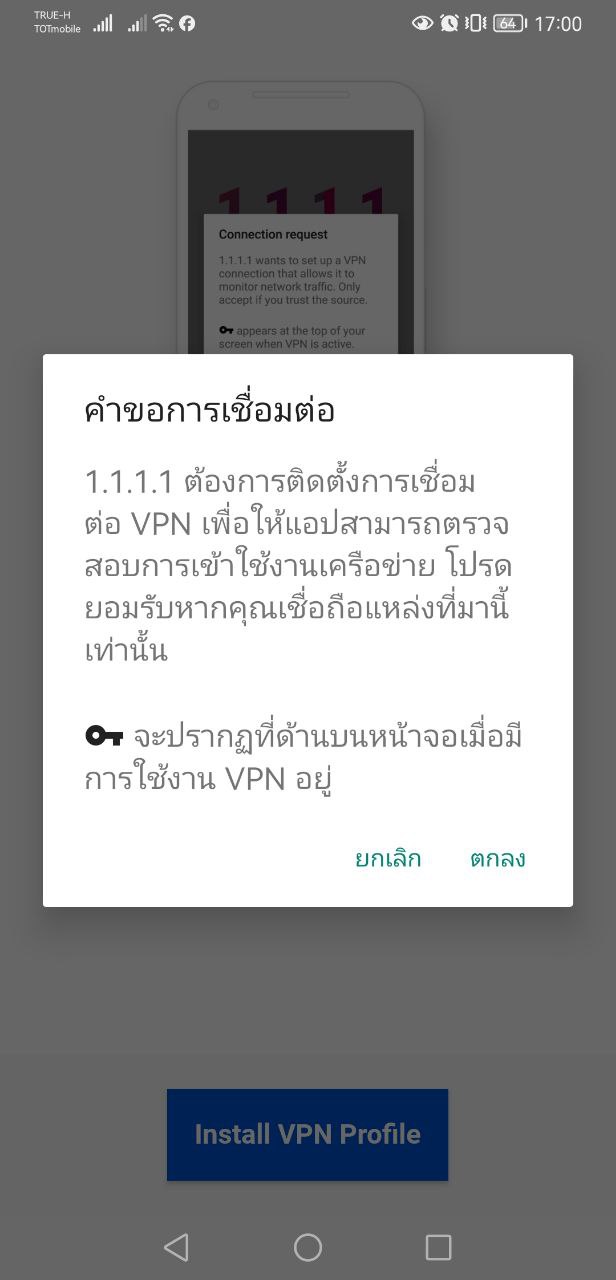The height and width of the screenshot is (1280, 616).
Task: Go to the home screen via system home button
Action: tap(307, 1246)
